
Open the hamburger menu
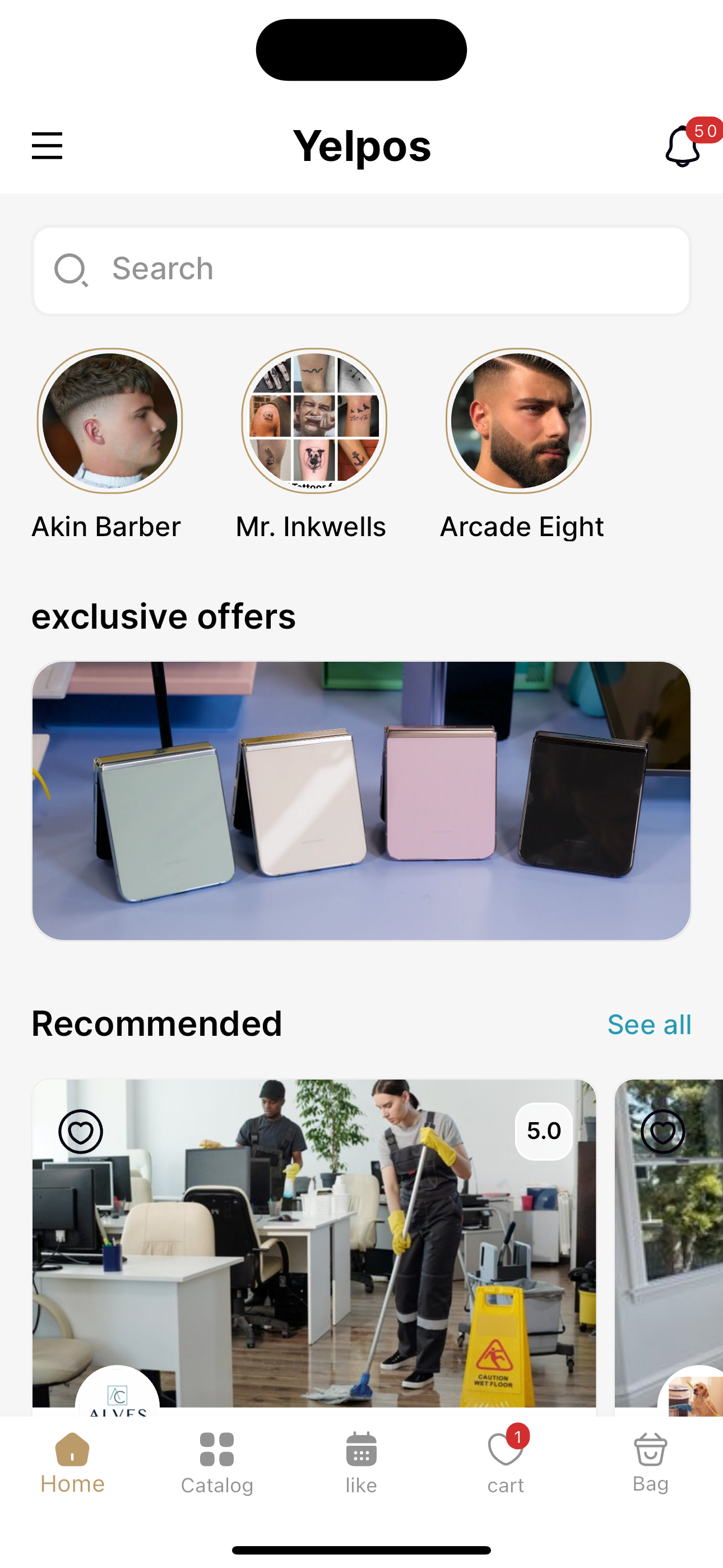coord(47,146)
